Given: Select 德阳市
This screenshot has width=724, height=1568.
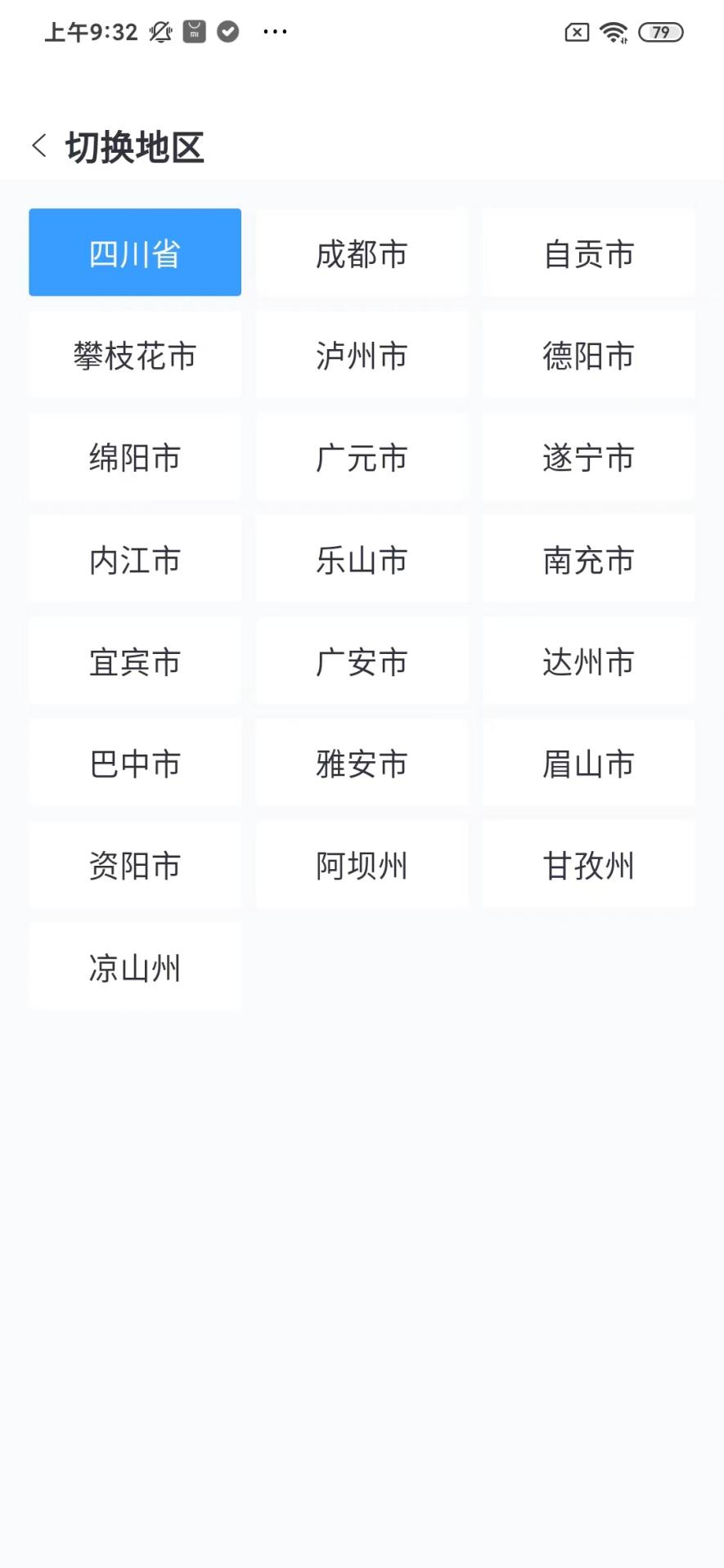Looking at the screenshot, I should point(588,354).
